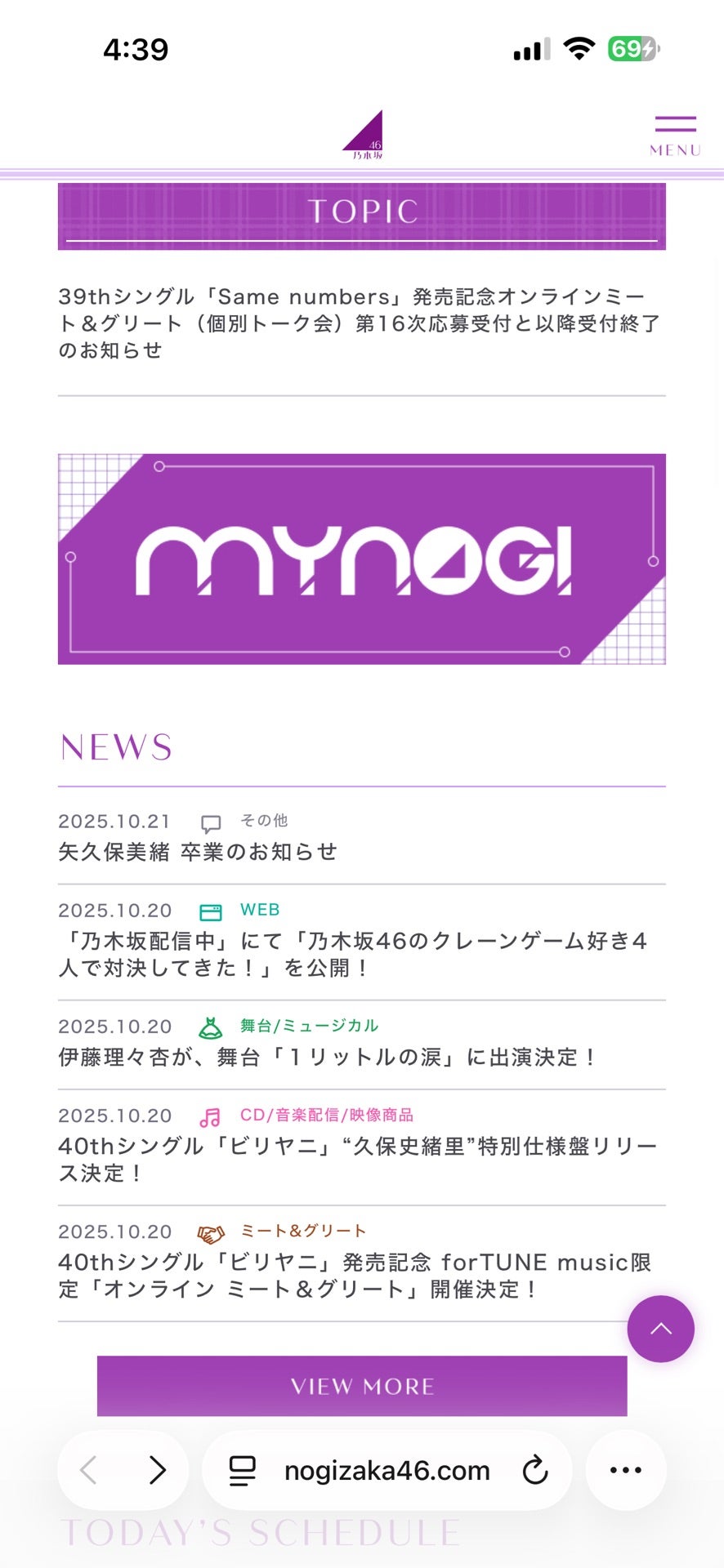
Task: Open the browser's three-dot more menu
Action: pos(626,1470)
